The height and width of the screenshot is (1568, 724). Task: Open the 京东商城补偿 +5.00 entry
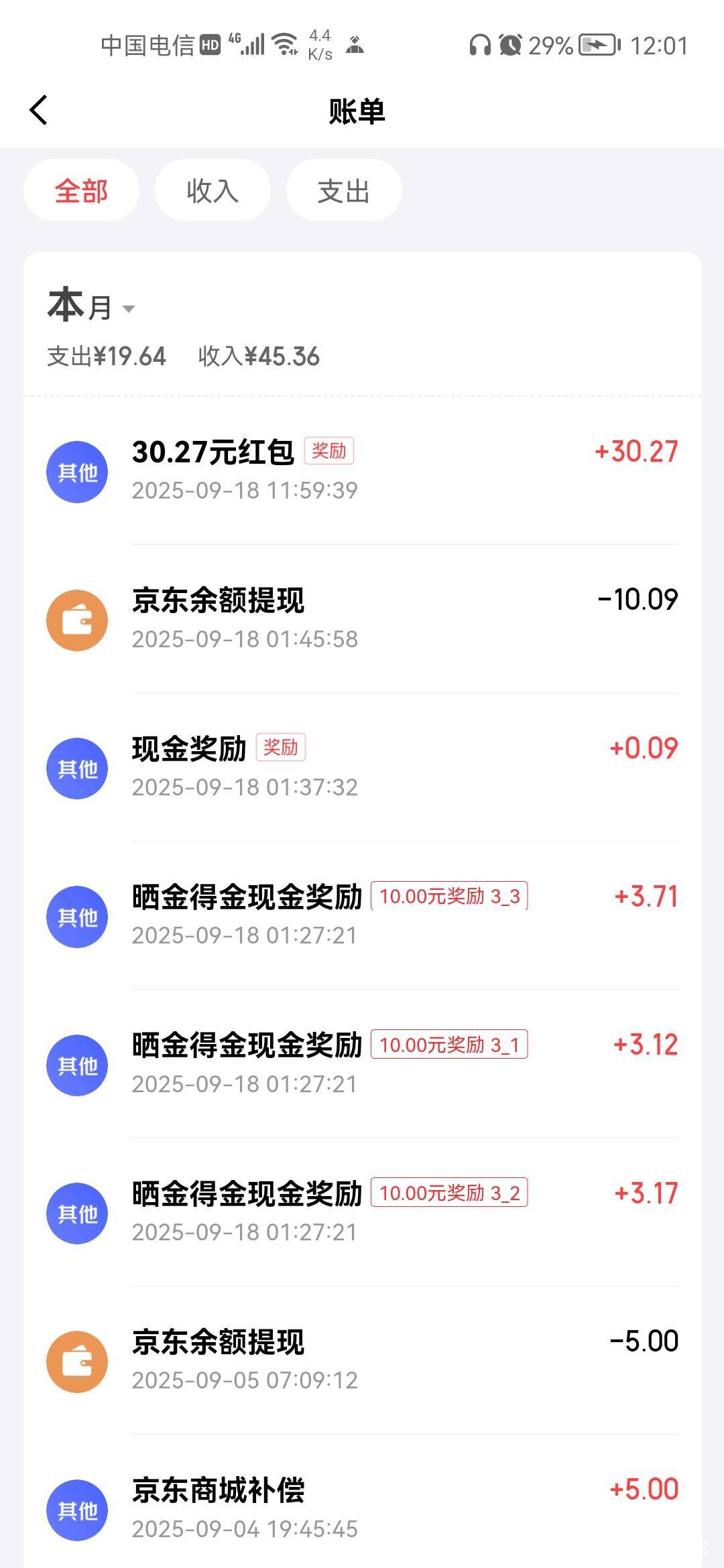coord(362,1508)
